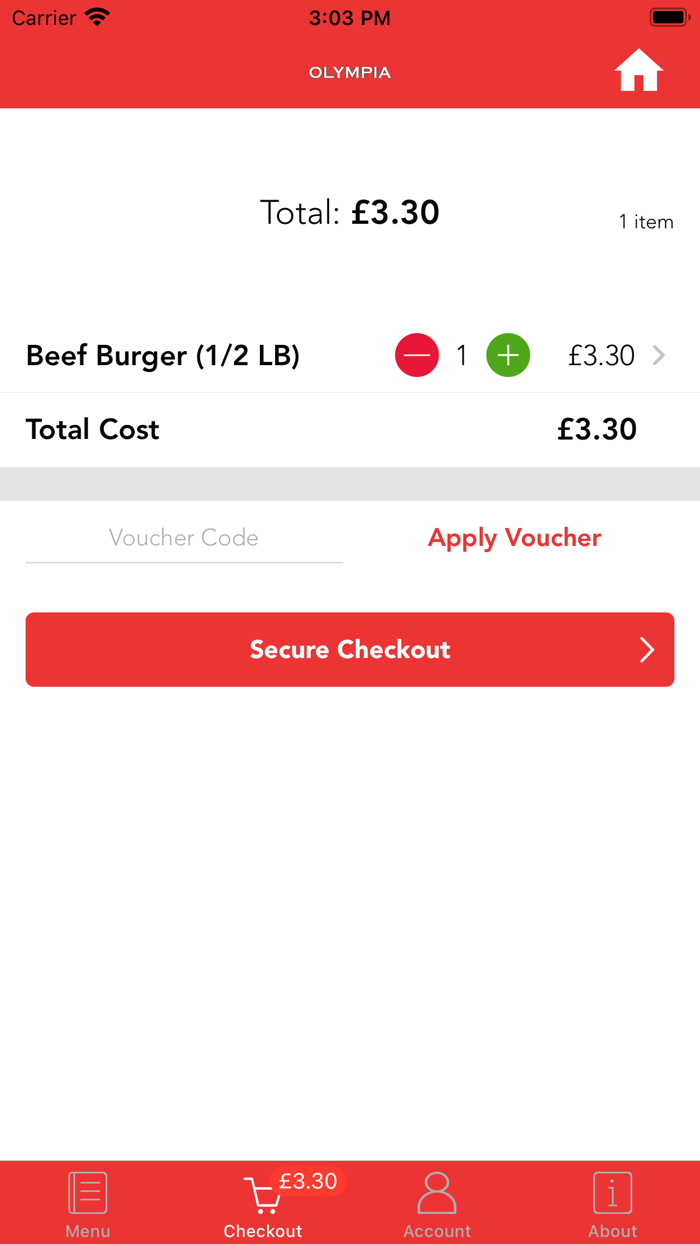Screen dimensions: 700x1244
Task: Decrease Beef Burger quantity
Action: pos(417,355)
